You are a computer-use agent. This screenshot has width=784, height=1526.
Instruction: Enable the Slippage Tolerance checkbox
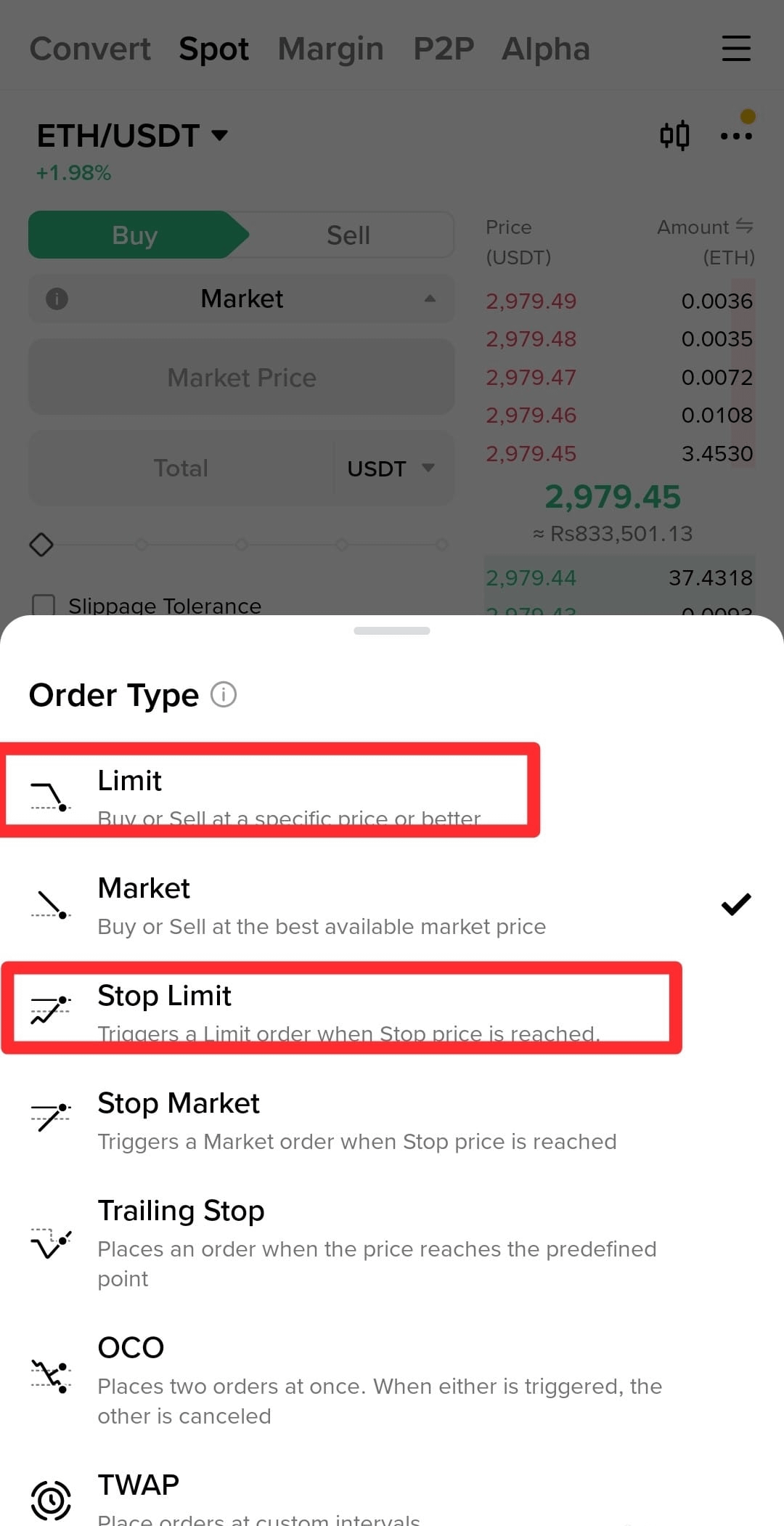[44, 605]
